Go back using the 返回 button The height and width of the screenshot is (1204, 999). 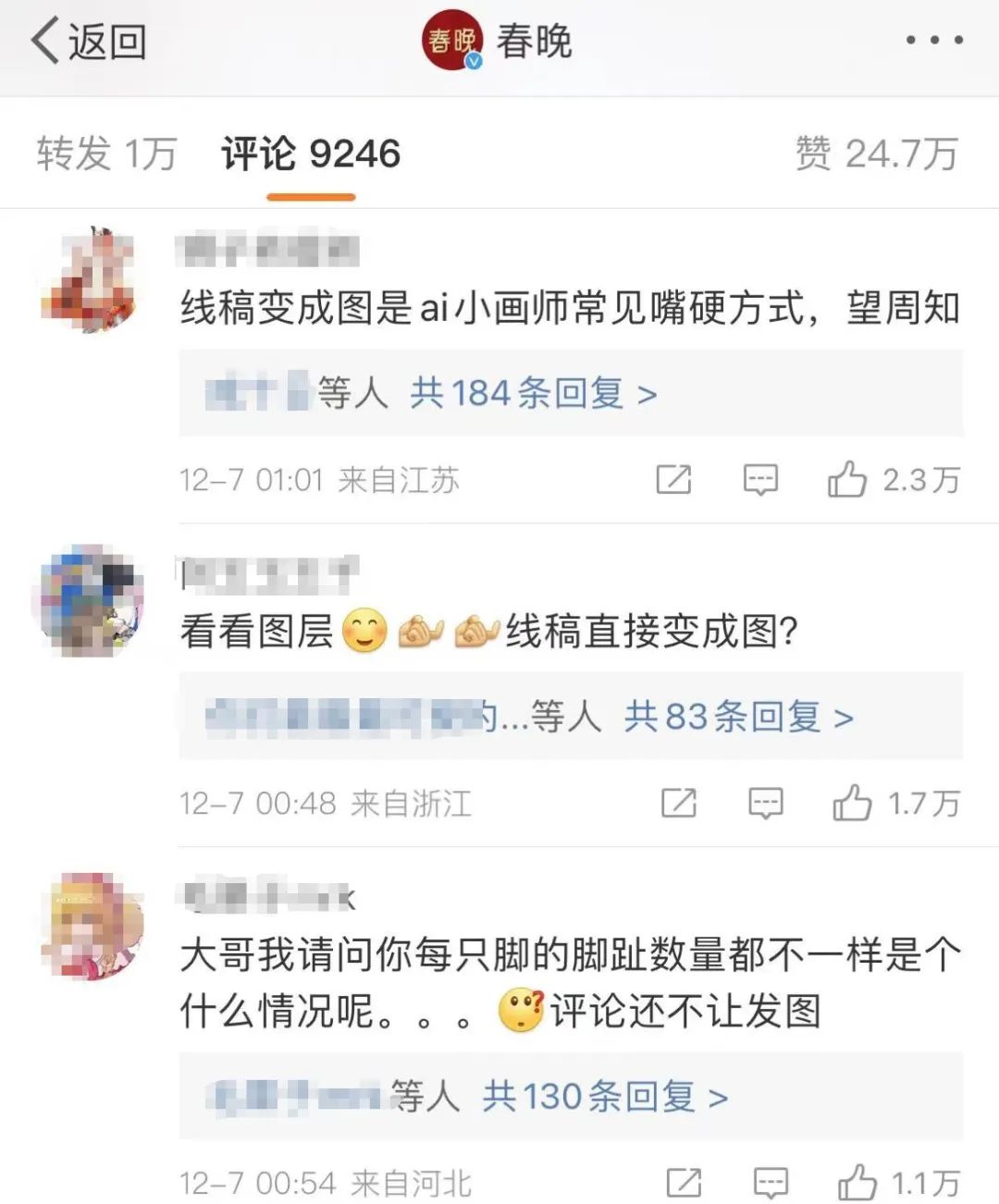click(89, 42)
